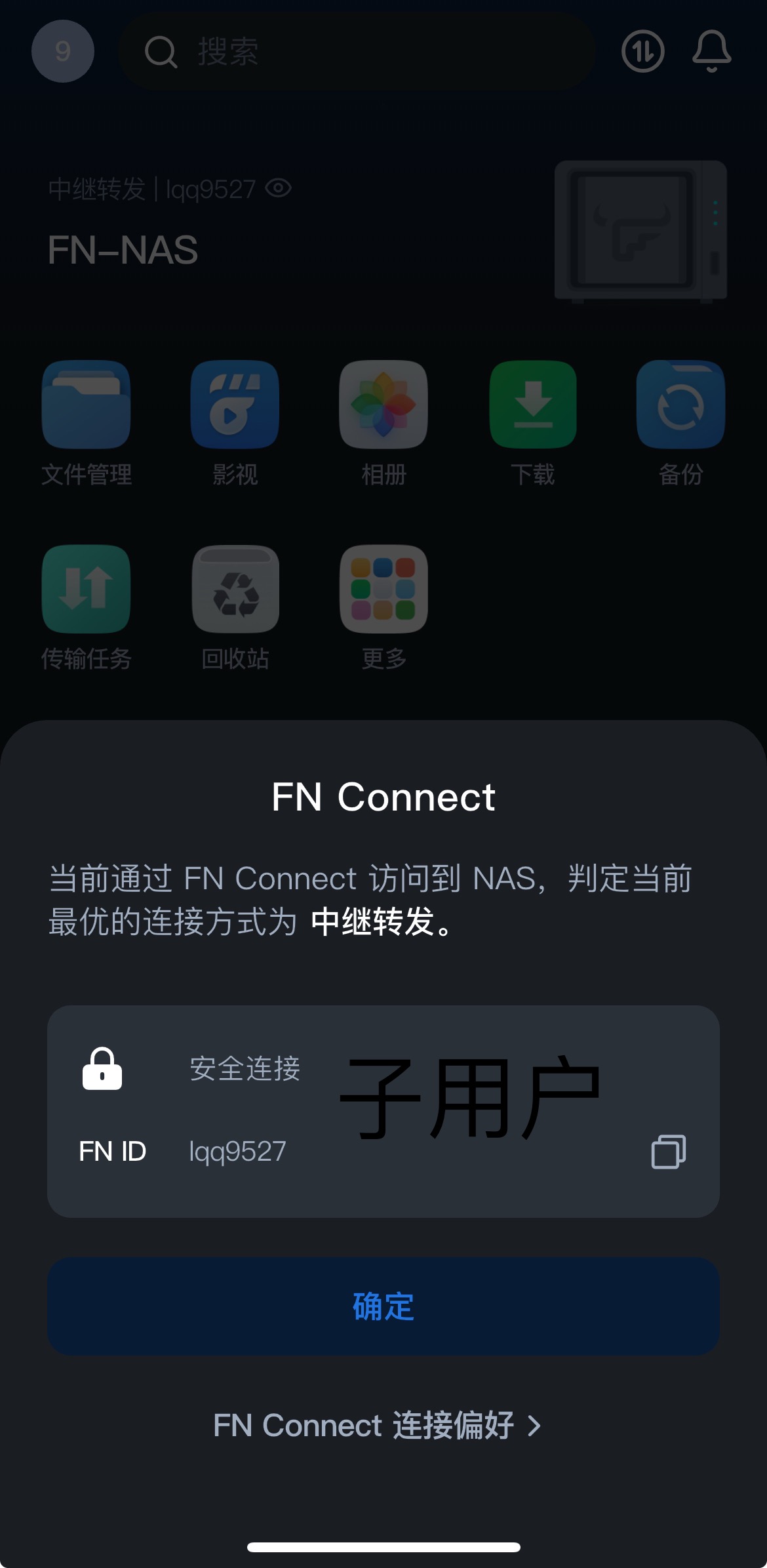
Task: Copy the FN ID lqq9527
Action: [x=668, y=1154]
